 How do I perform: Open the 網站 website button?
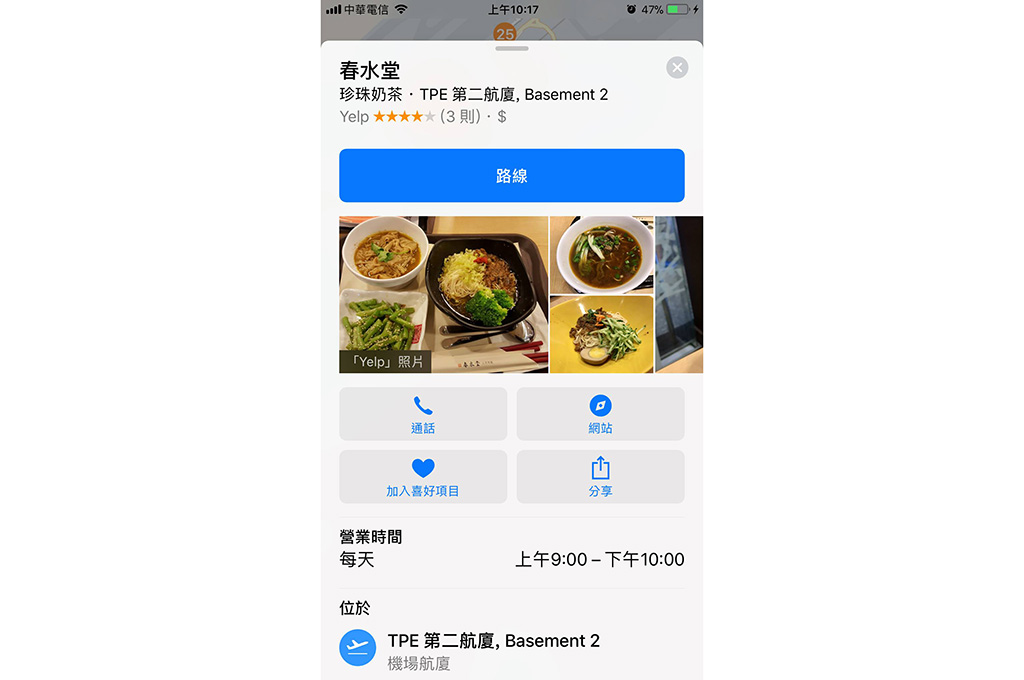pyautogui.click(x=600, y=414)
